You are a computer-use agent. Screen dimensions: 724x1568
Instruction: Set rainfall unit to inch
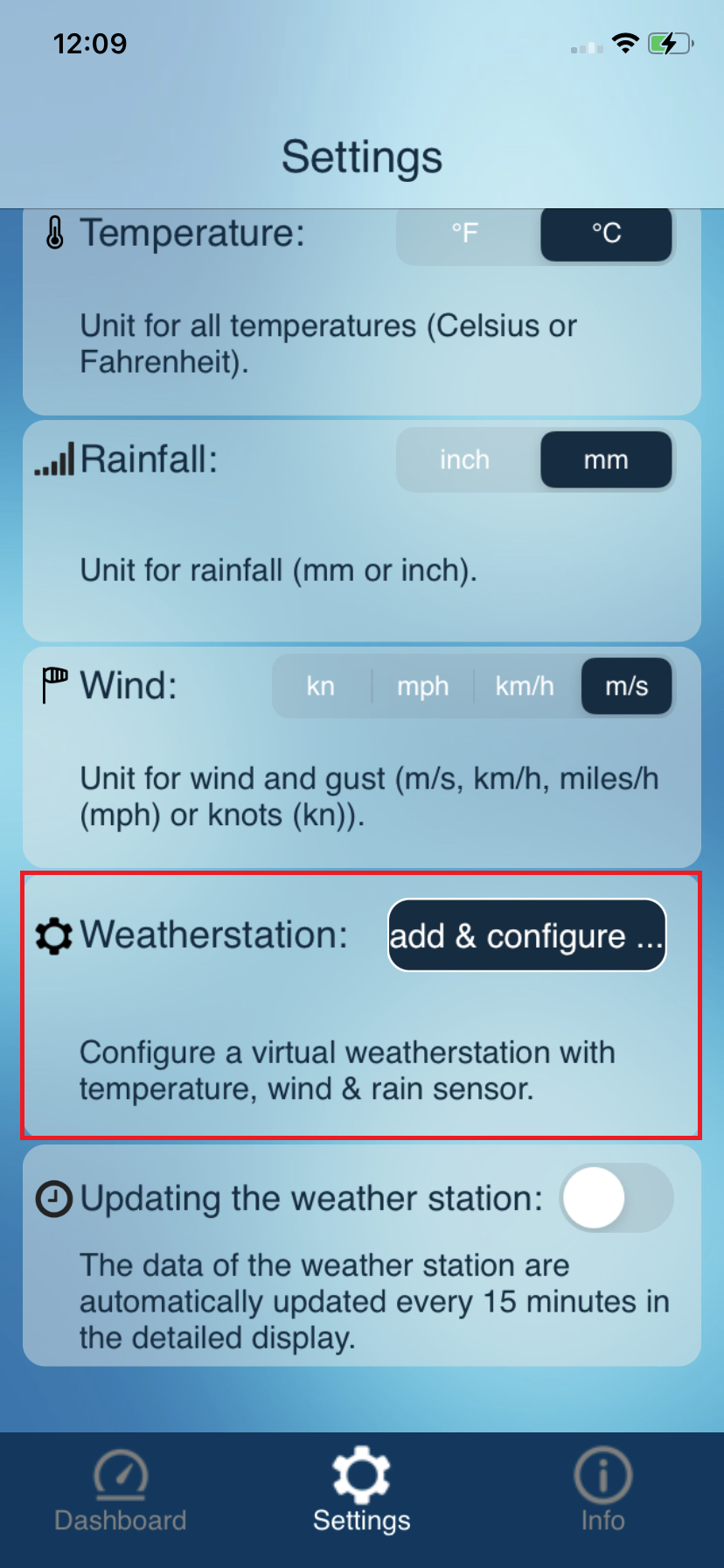465,460
